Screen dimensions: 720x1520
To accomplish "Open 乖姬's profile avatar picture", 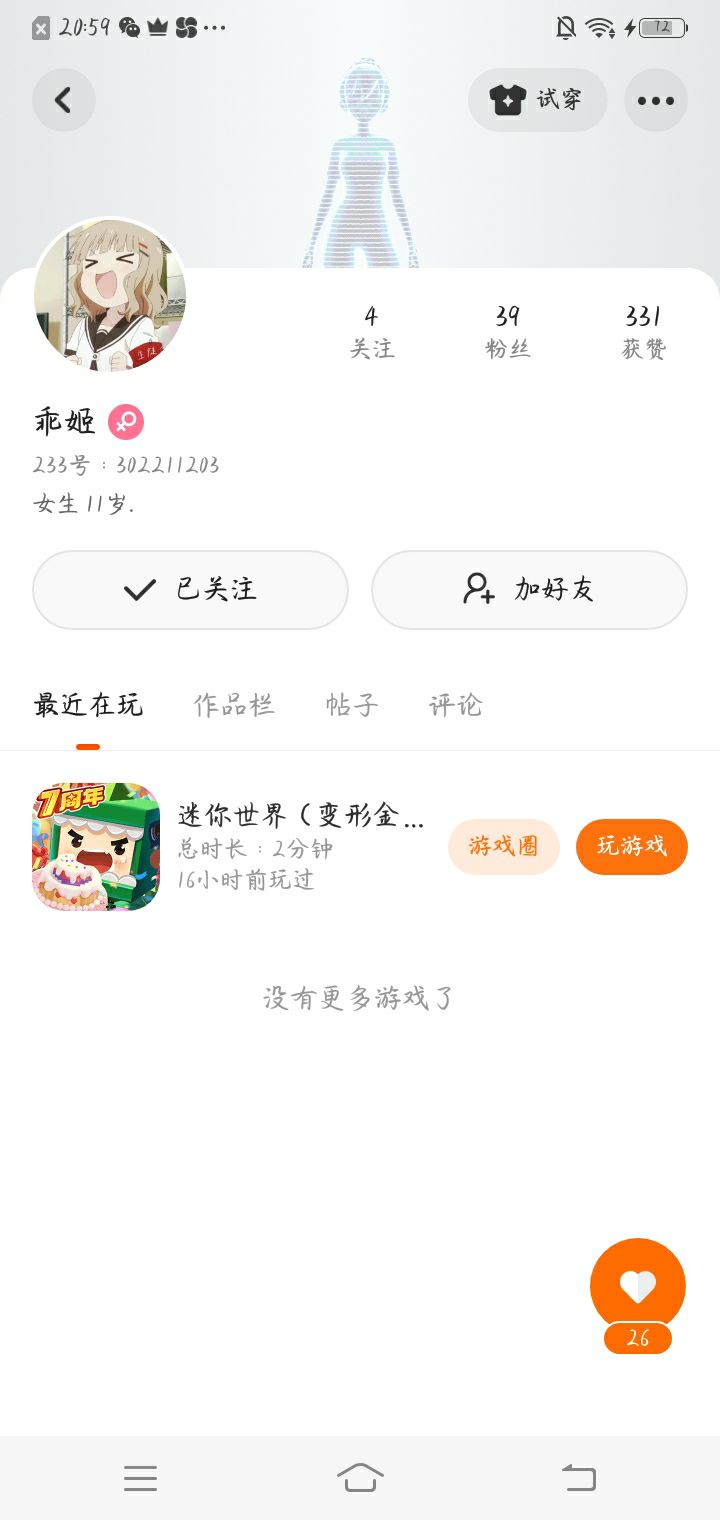I will coord(110,296).
